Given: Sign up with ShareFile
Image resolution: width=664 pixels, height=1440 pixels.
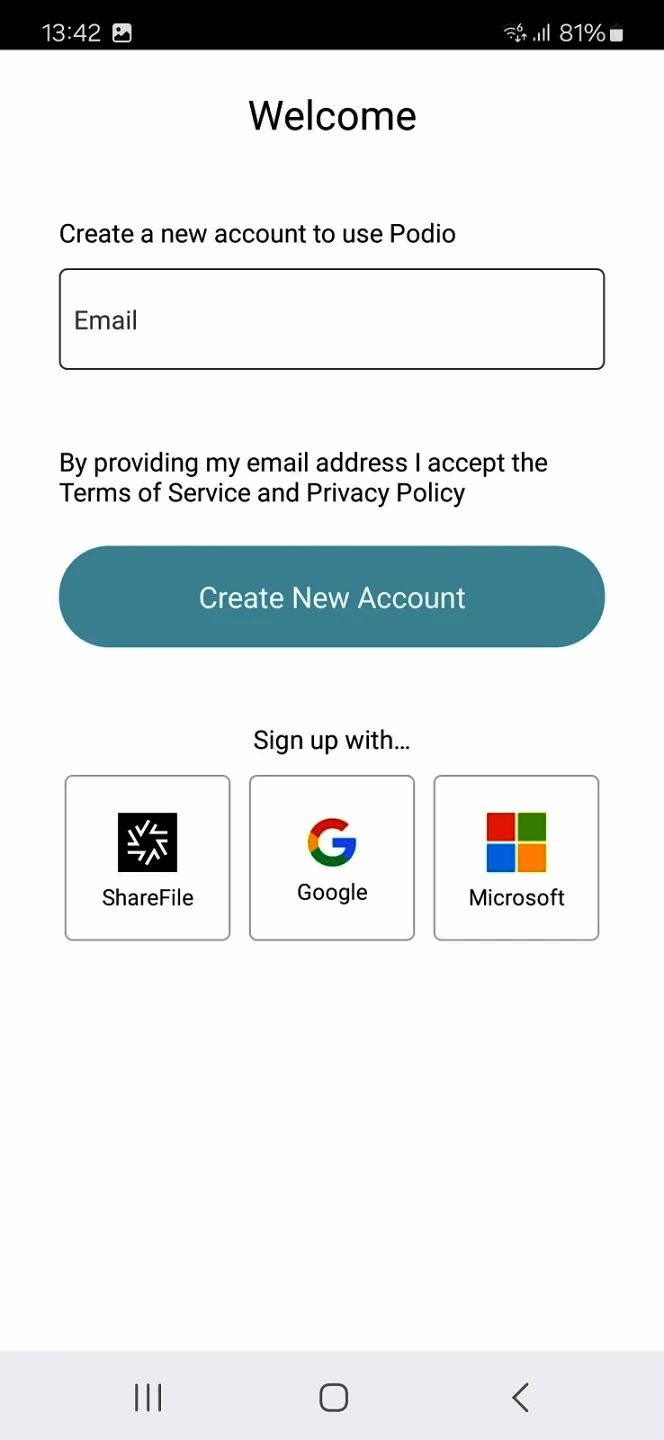Looking at the screenshot, I should click(x=147, y=858).
